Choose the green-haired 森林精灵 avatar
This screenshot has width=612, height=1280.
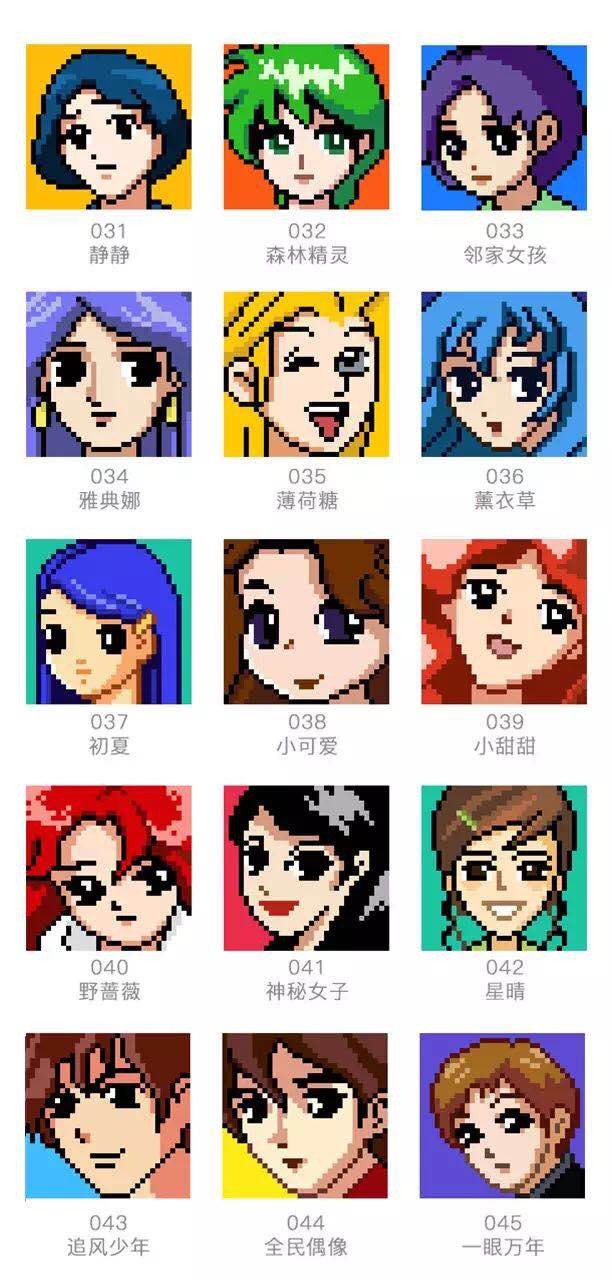[306, 127]
